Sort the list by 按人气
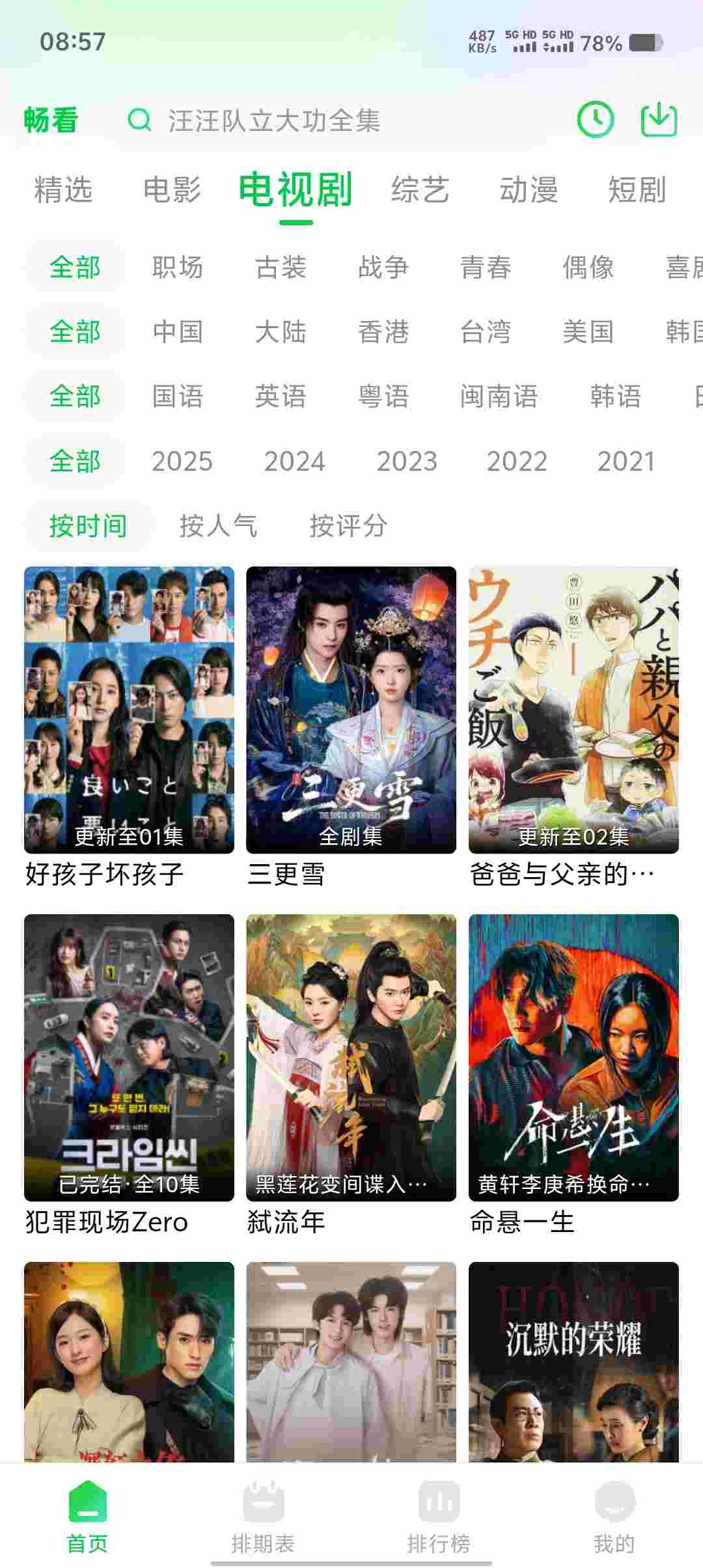The width and height of the screenshot is (703, 1568). coord(218,526)
